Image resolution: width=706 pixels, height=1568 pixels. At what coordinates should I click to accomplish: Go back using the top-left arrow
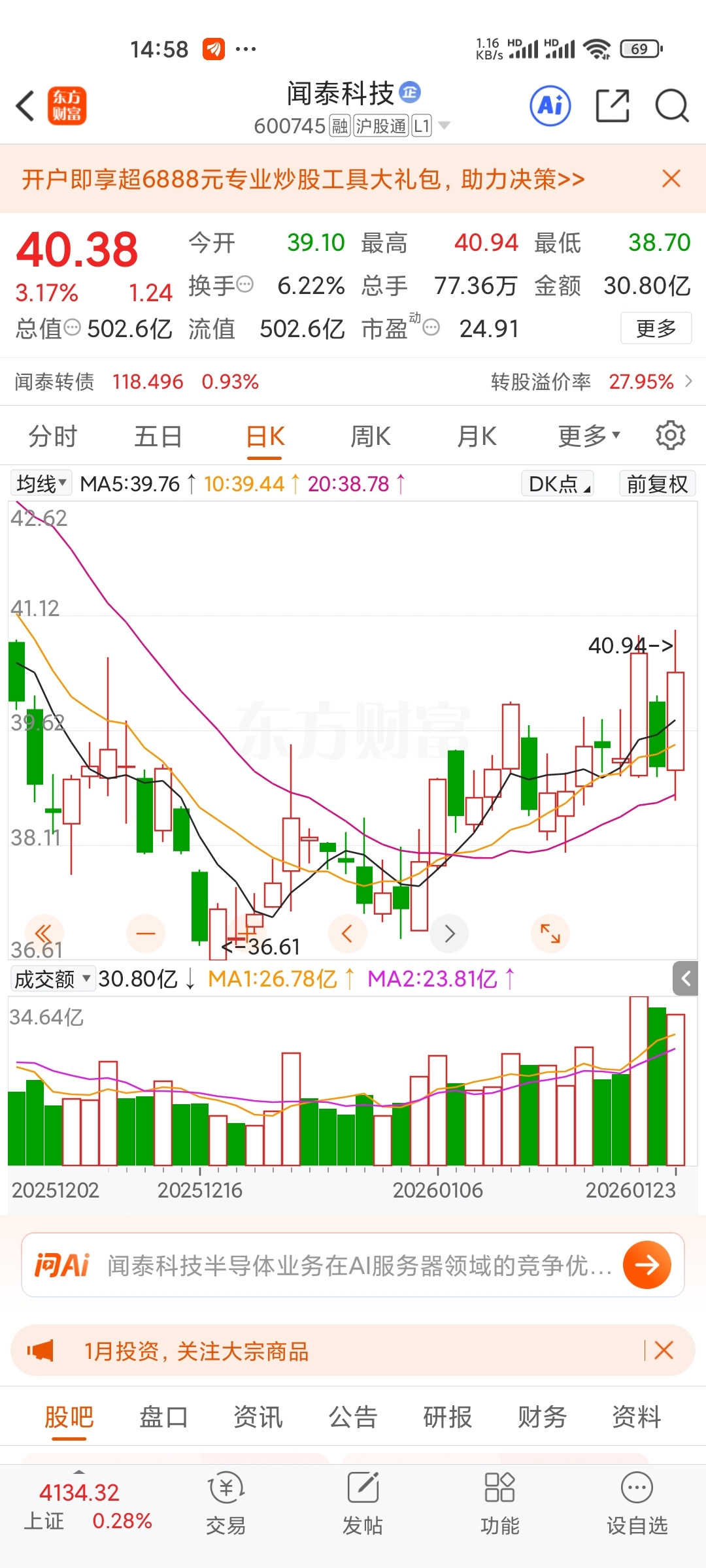pos(26,106)
